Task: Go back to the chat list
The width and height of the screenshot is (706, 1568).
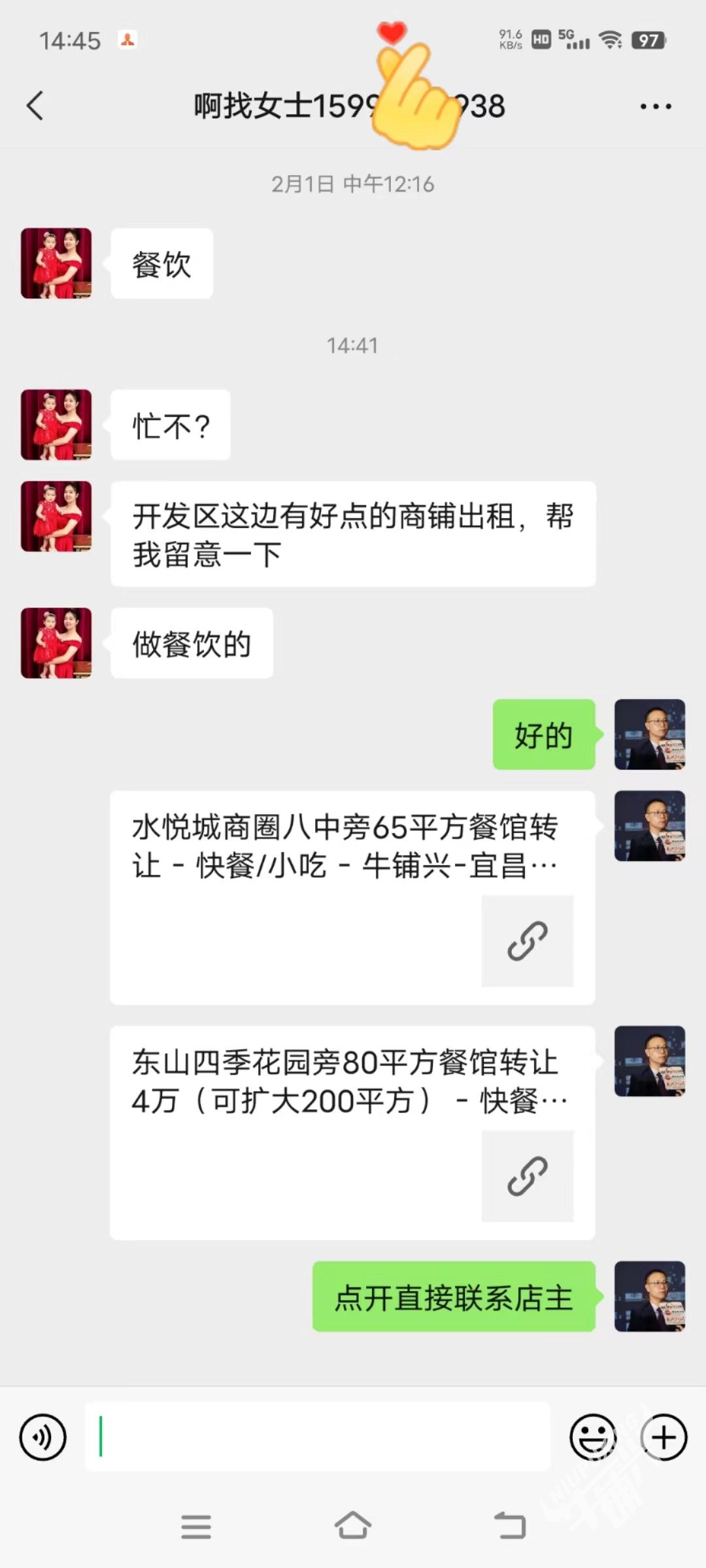Action: pyautogui.click(x=35, y=106)
